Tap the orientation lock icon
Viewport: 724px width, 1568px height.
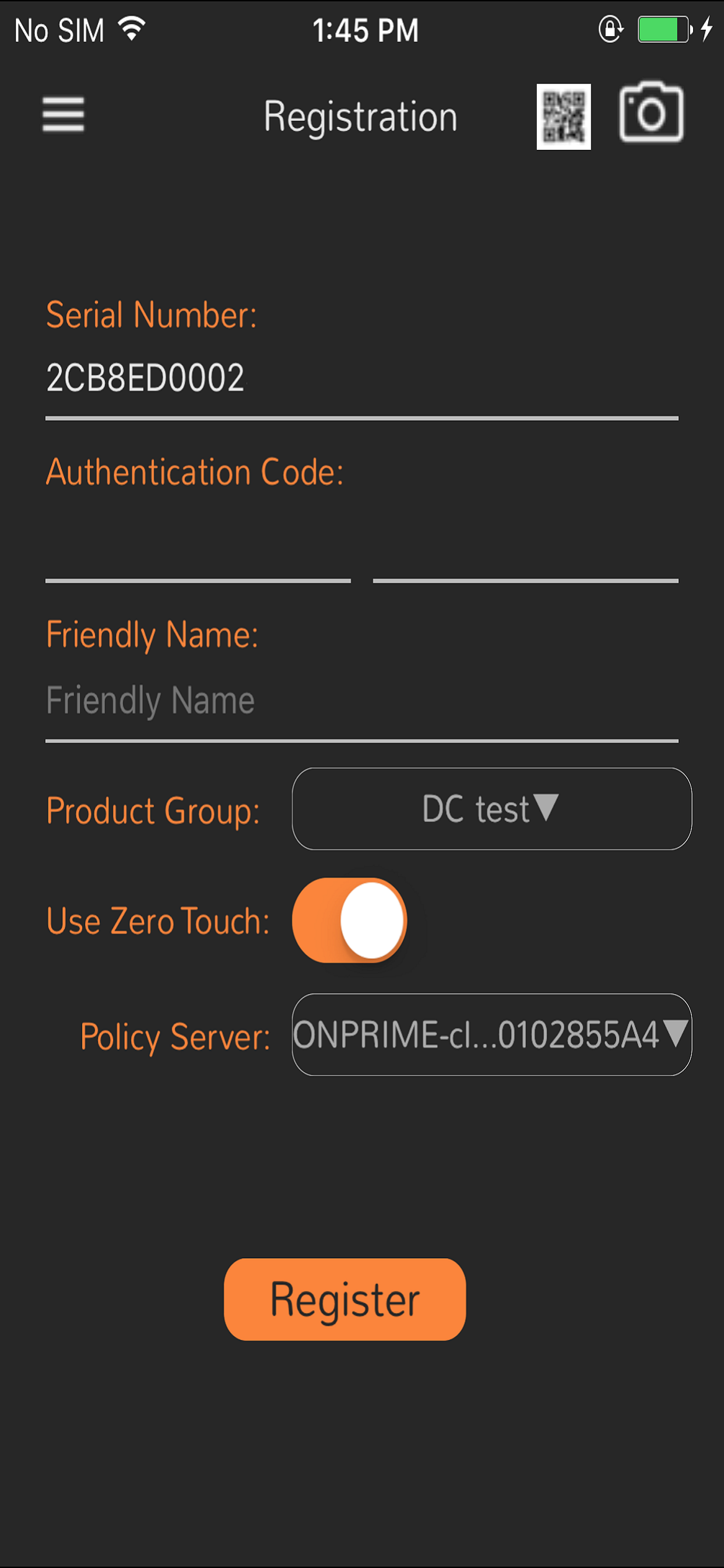[611, 27]
